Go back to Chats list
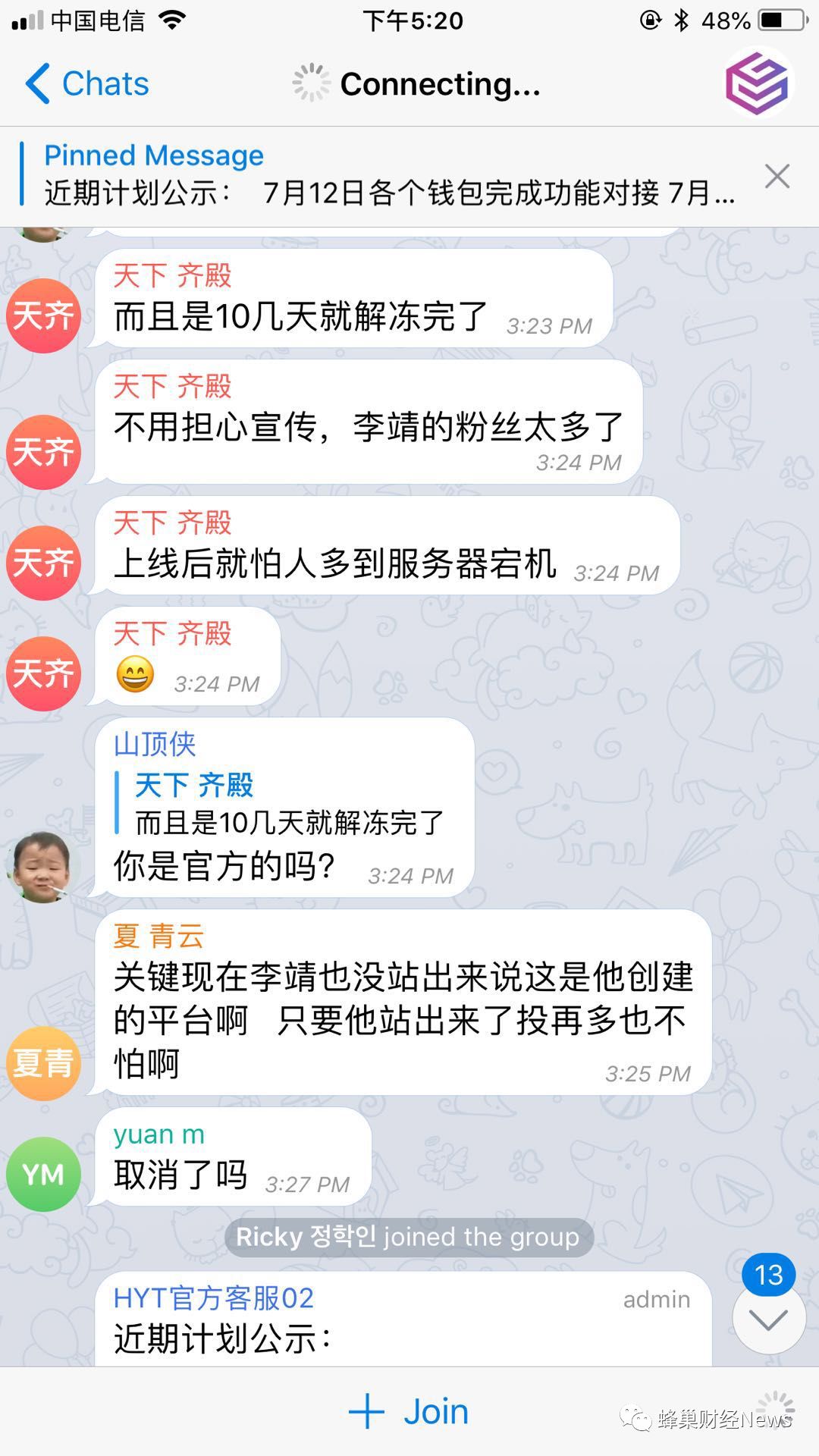819x1456 pixels. click(87, 84)
